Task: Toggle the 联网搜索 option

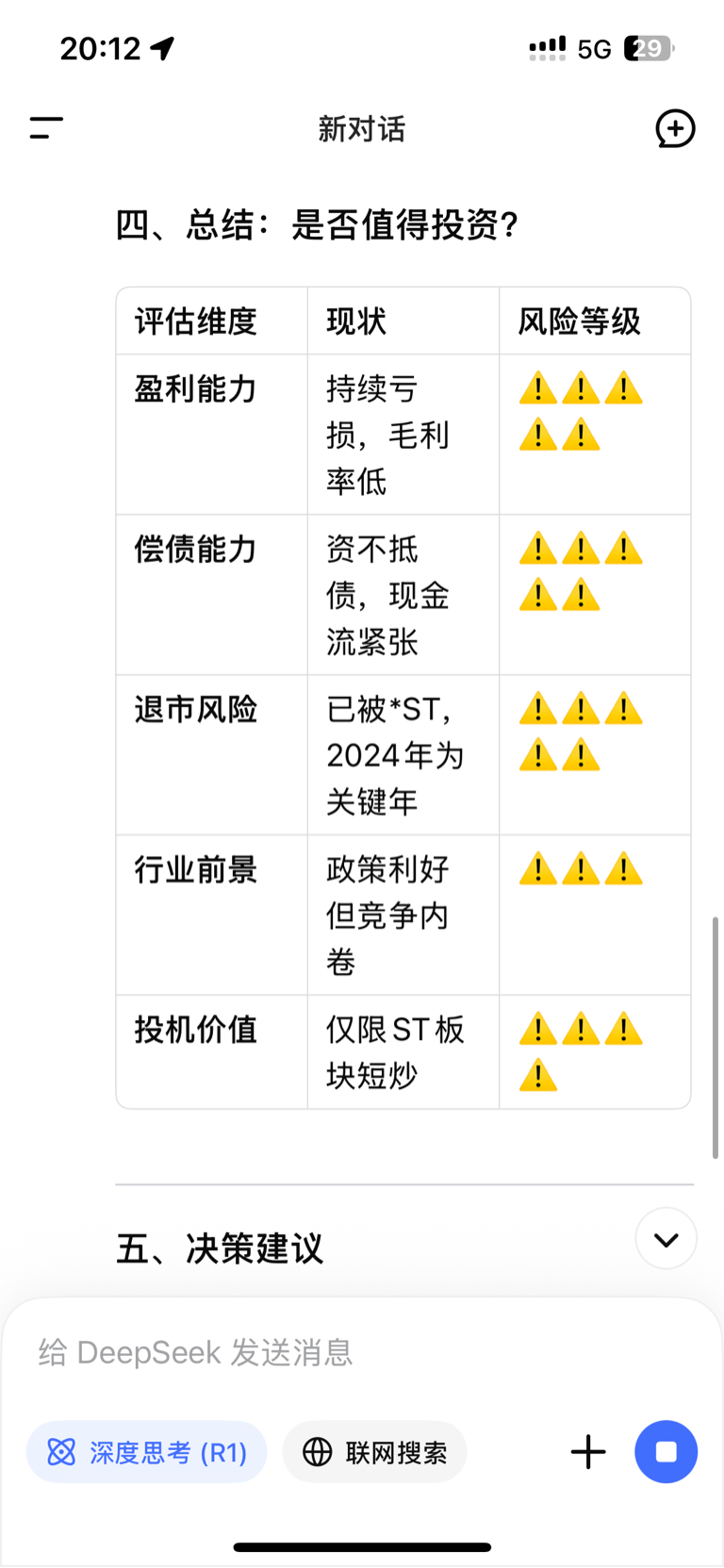Action: click(x=374, y=1452)
